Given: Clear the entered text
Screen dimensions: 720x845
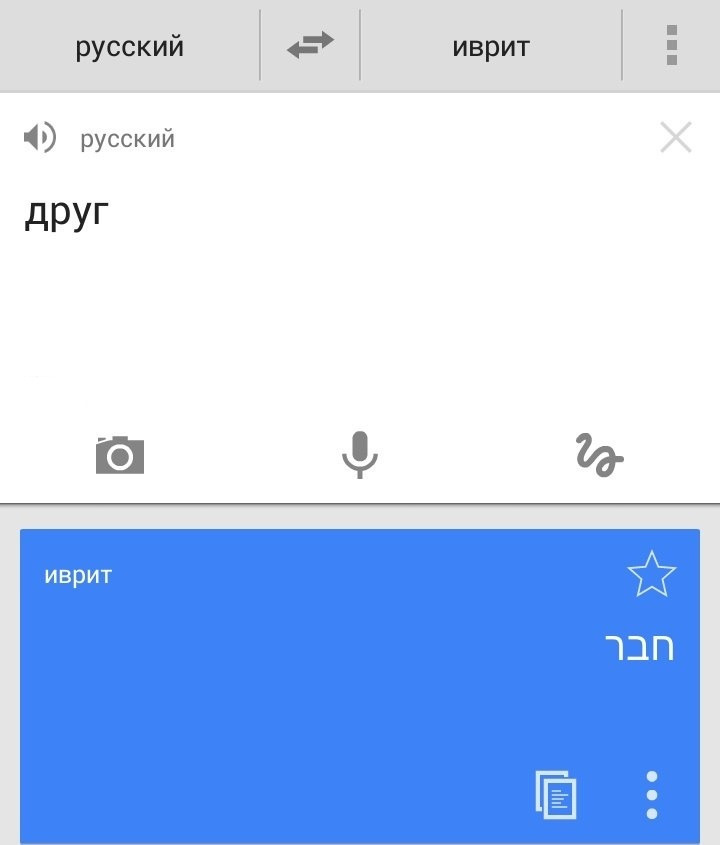Looking at the screenshot, I should (676, 137).
